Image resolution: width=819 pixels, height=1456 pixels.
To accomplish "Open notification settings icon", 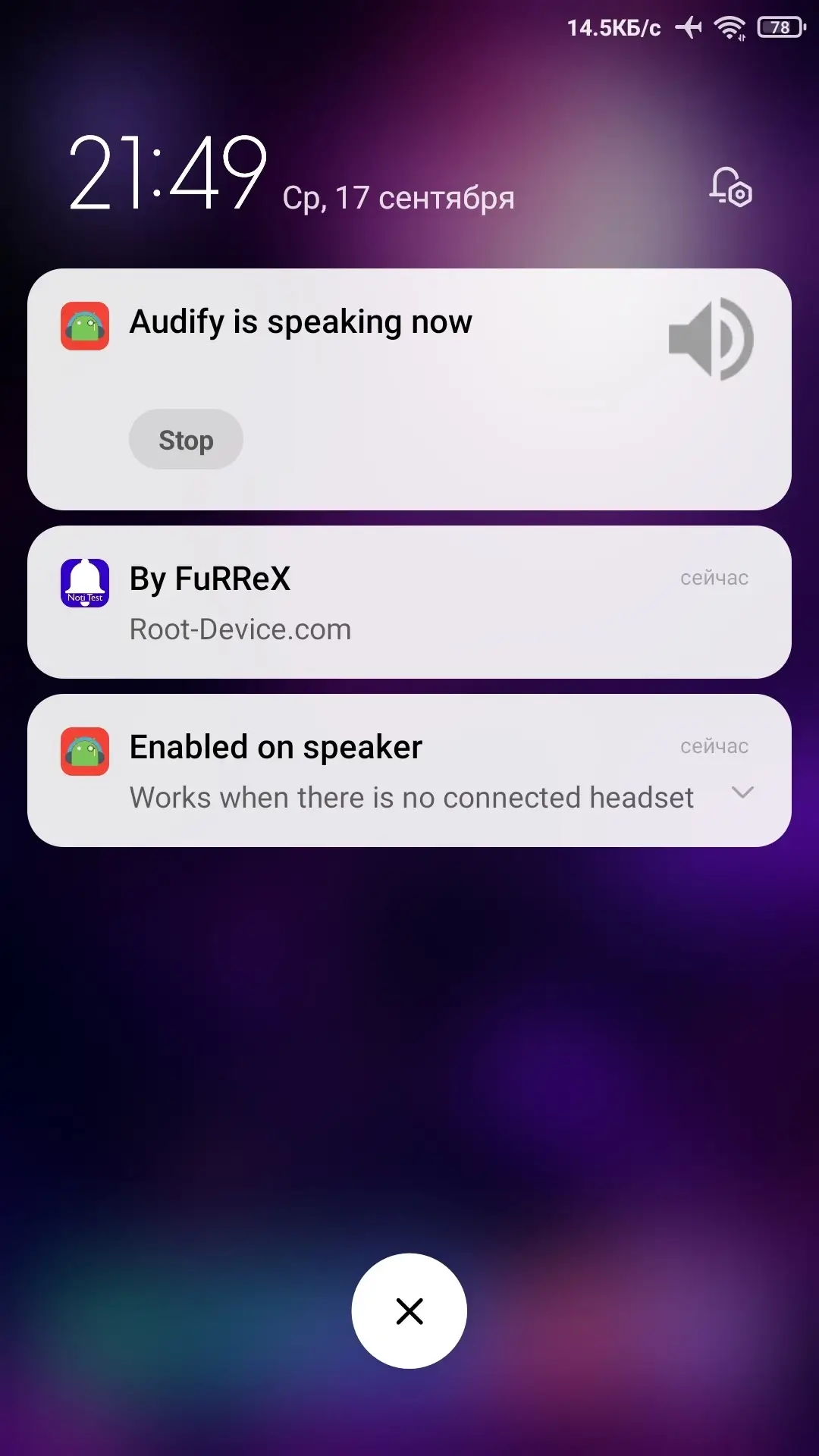I will click(x=730, y=187).
